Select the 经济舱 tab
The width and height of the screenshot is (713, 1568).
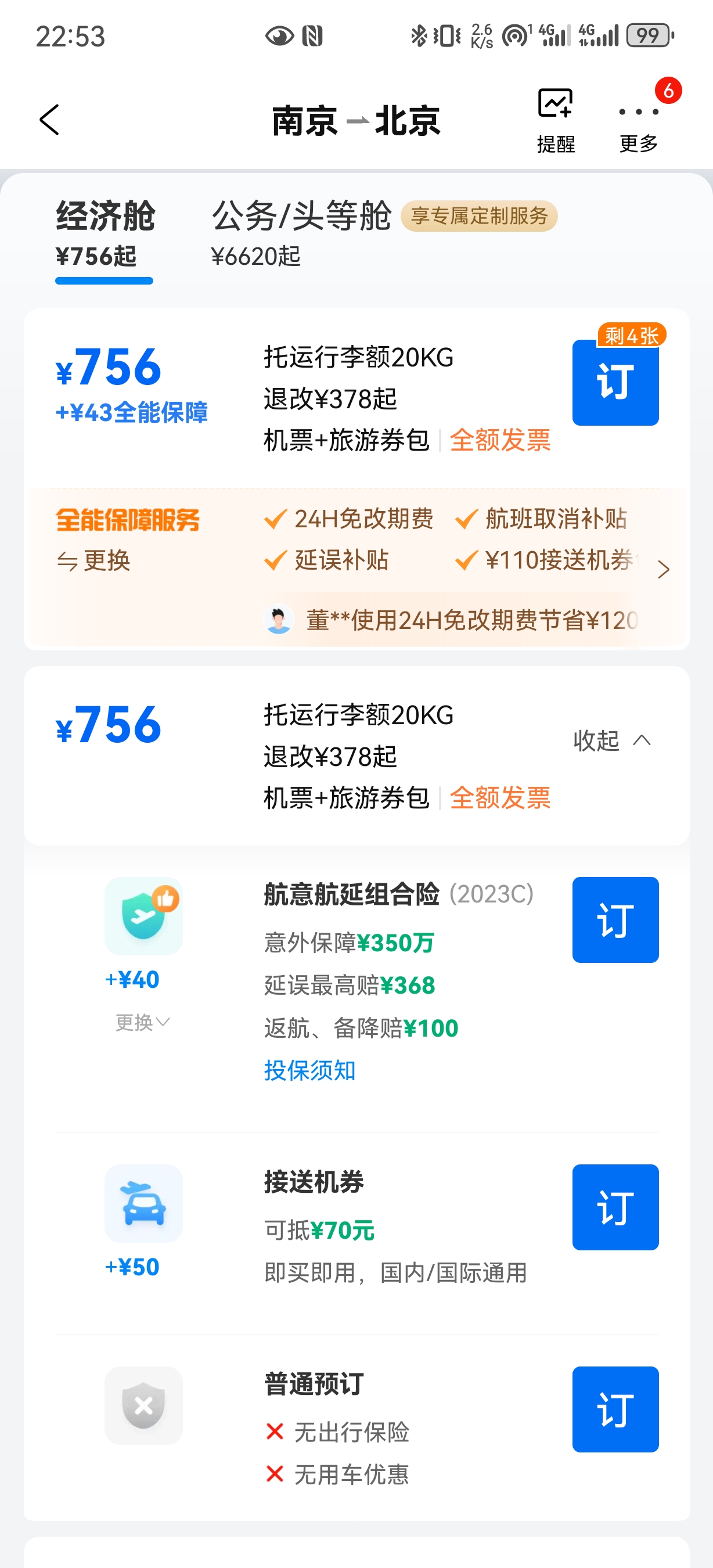tap(105, 233)
